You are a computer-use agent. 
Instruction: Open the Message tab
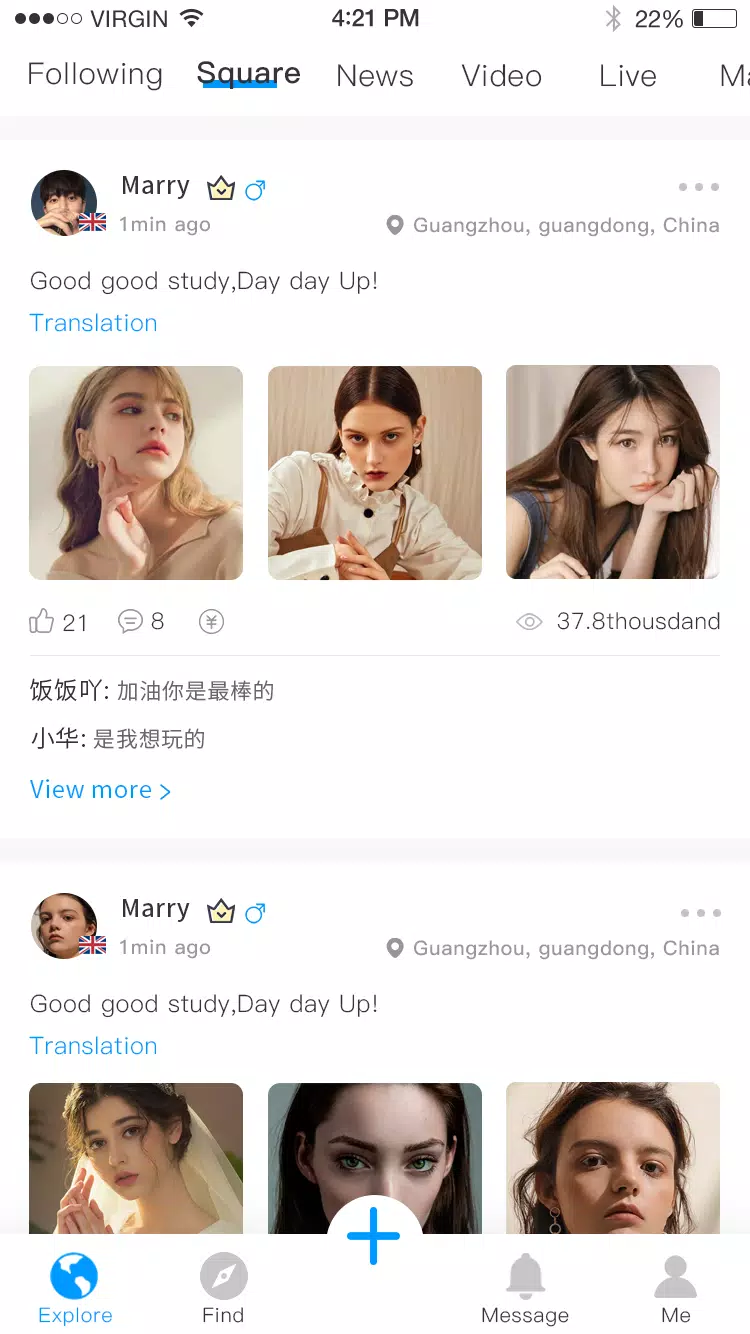(524, 1289)
